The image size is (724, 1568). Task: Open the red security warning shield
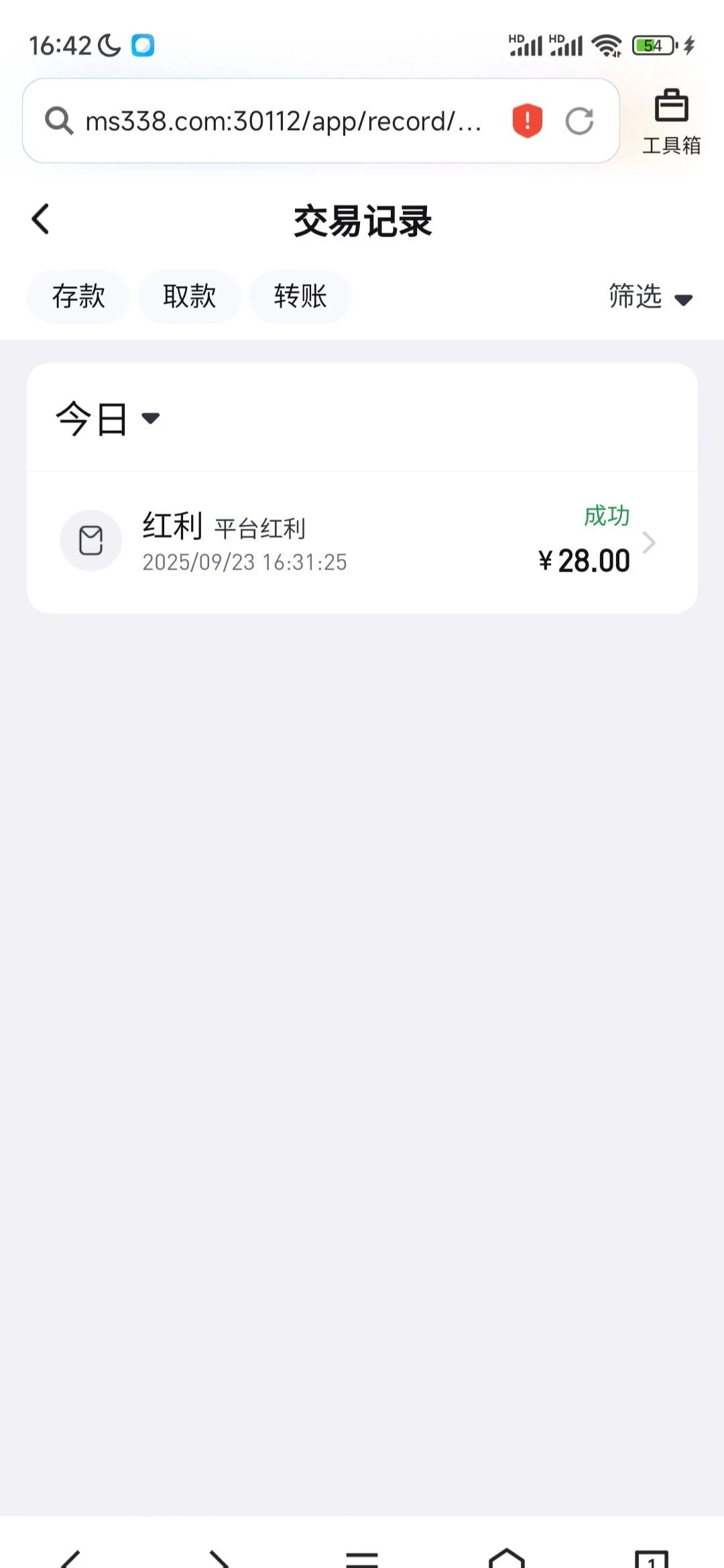(528, 121)
